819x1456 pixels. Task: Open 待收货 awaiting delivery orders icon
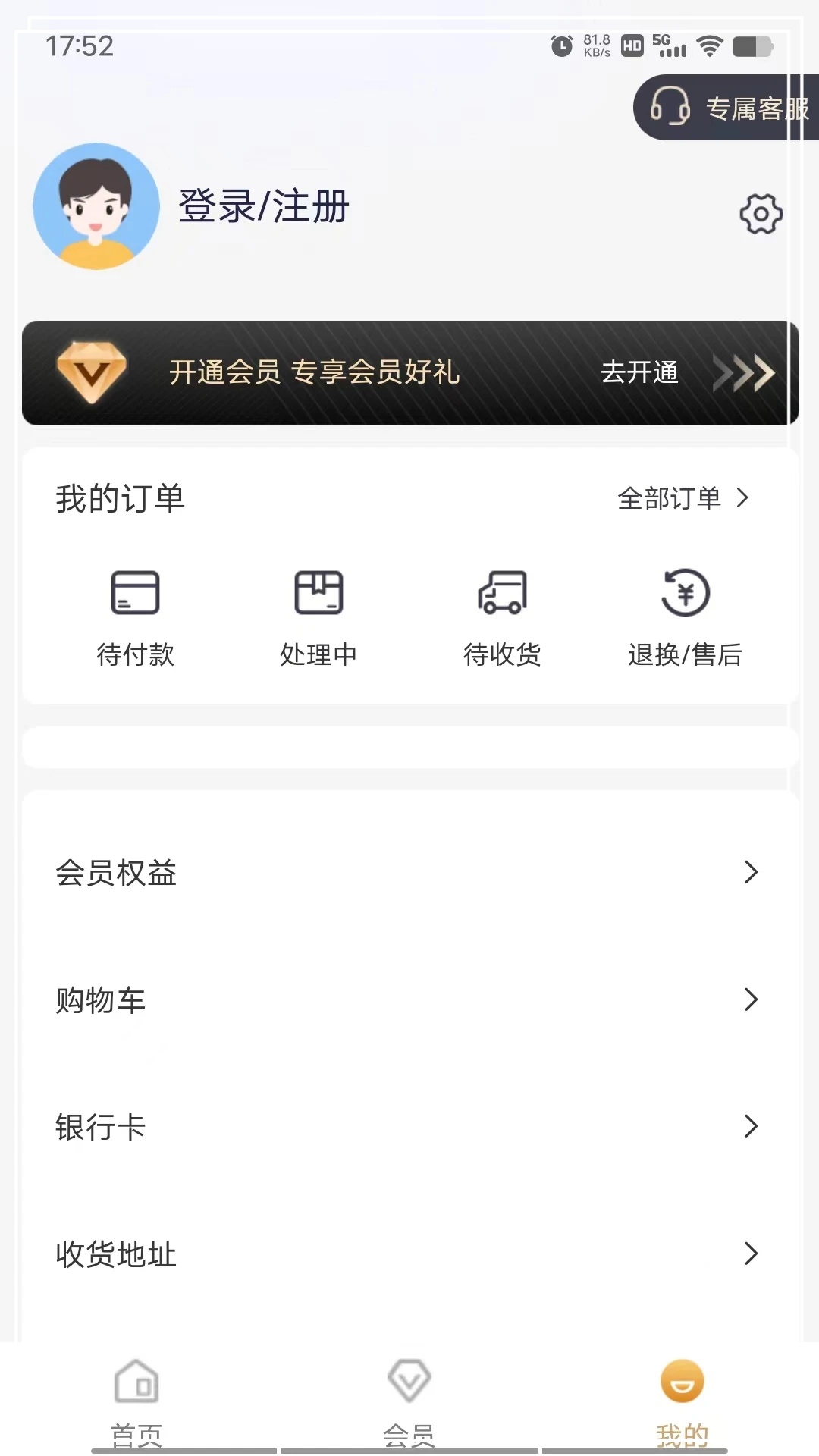(502, 594)
